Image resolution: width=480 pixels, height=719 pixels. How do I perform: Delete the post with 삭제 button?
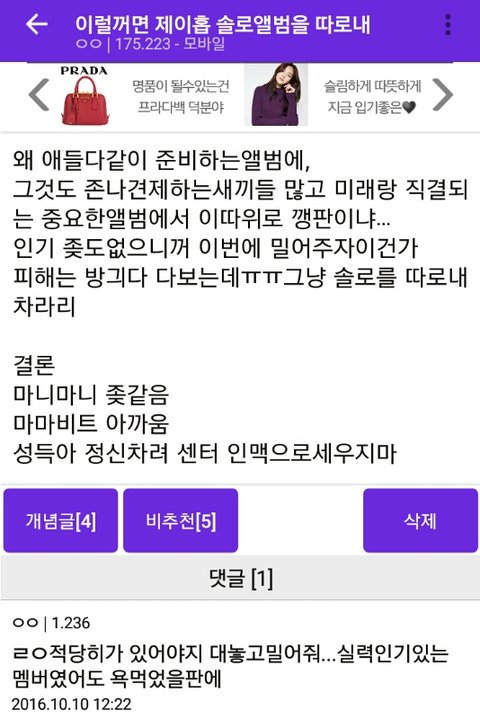[x=420, y=520]
